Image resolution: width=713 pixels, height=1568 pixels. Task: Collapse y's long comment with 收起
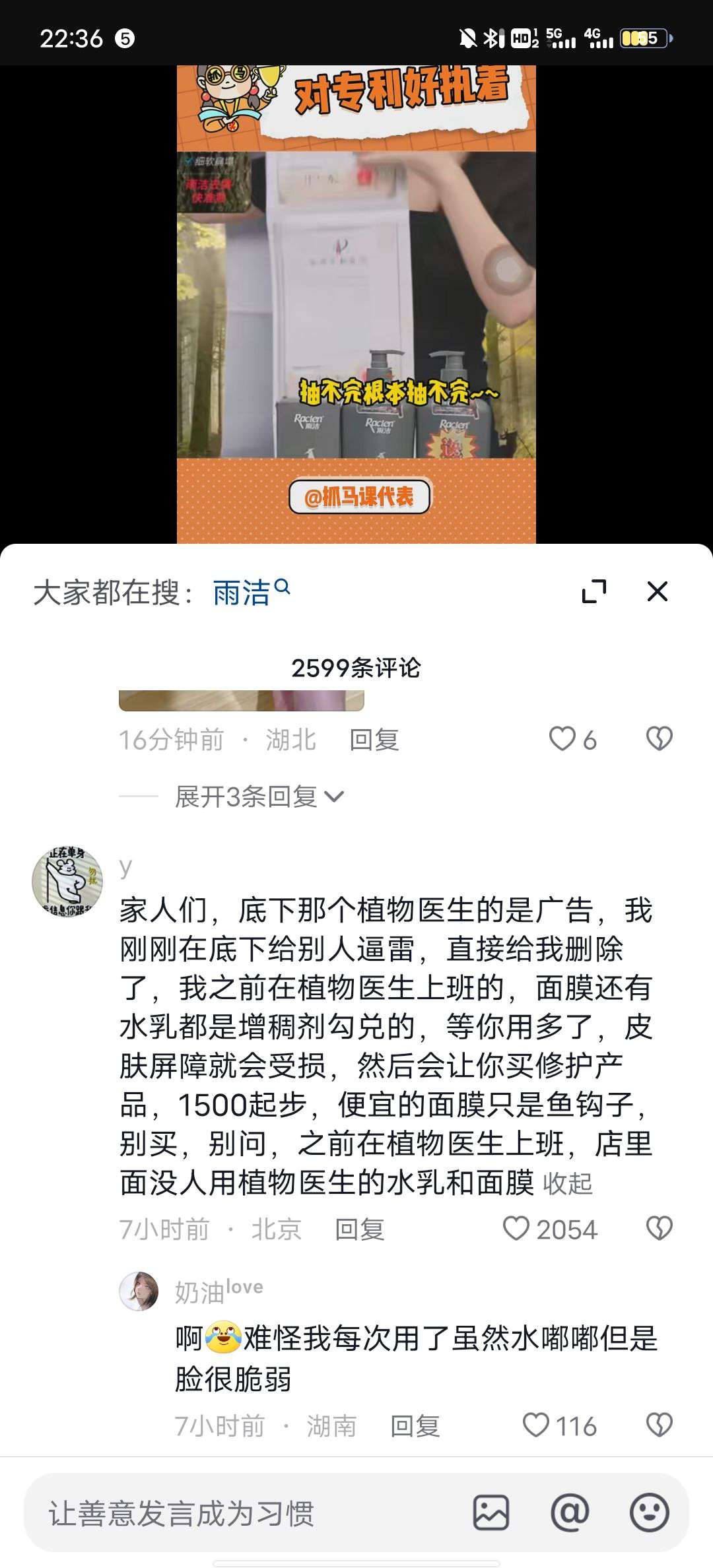pos(567,1183)
